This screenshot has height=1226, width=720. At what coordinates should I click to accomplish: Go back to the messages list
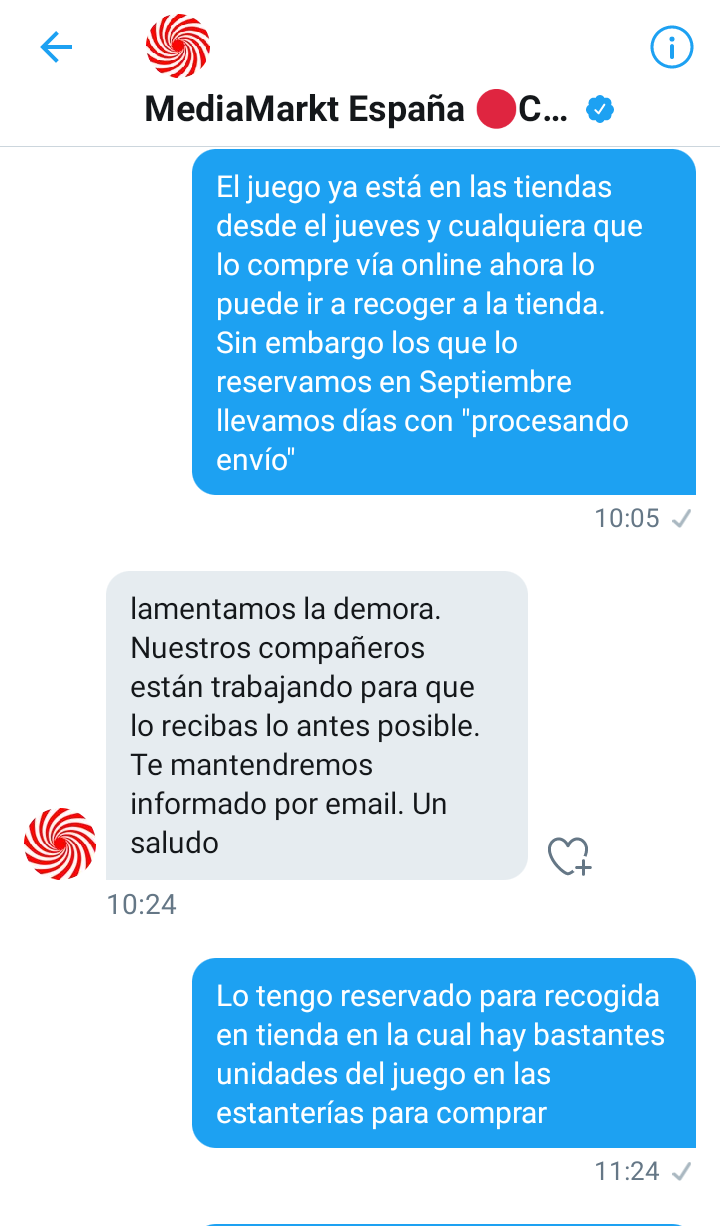coord(56,47)
